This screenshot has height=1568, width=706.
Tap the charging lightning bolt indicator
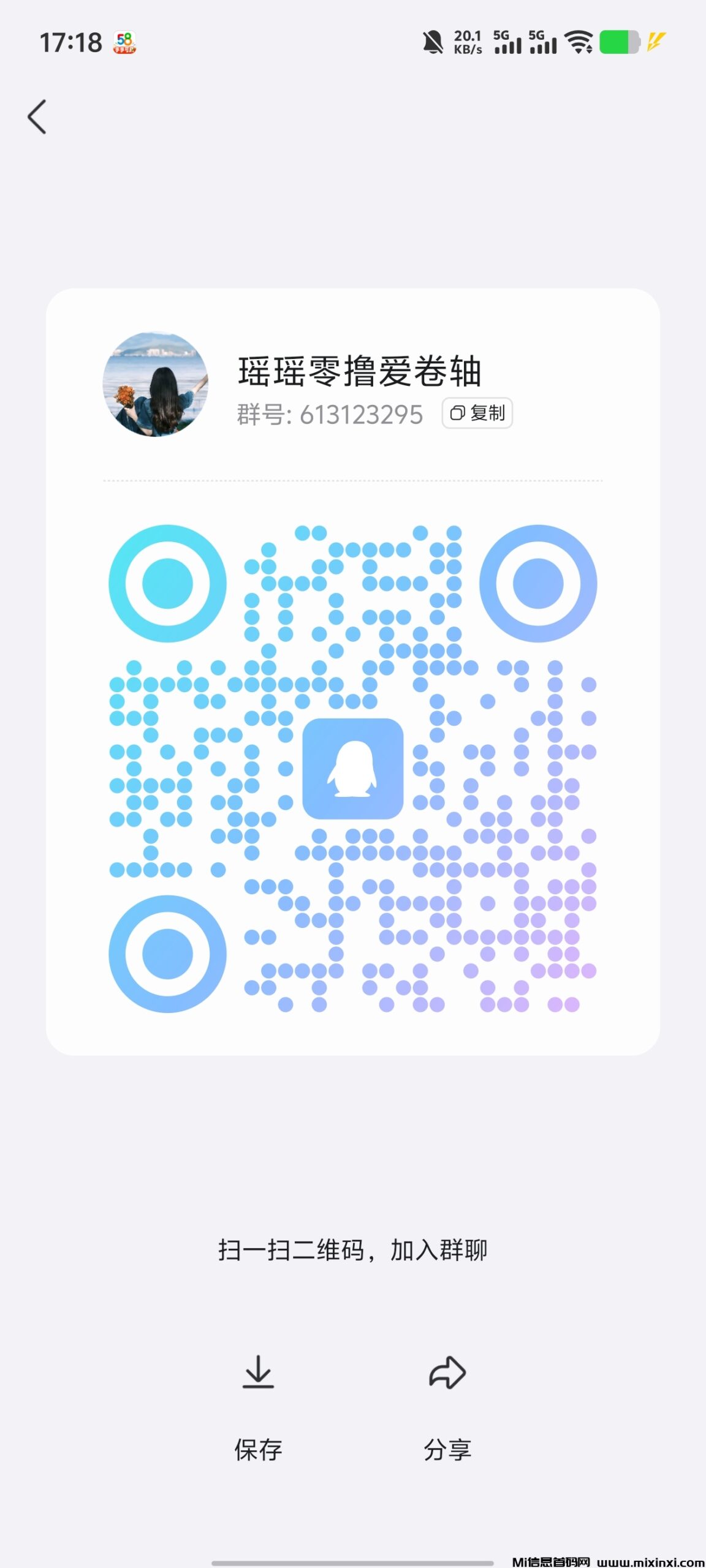[656, 42]
